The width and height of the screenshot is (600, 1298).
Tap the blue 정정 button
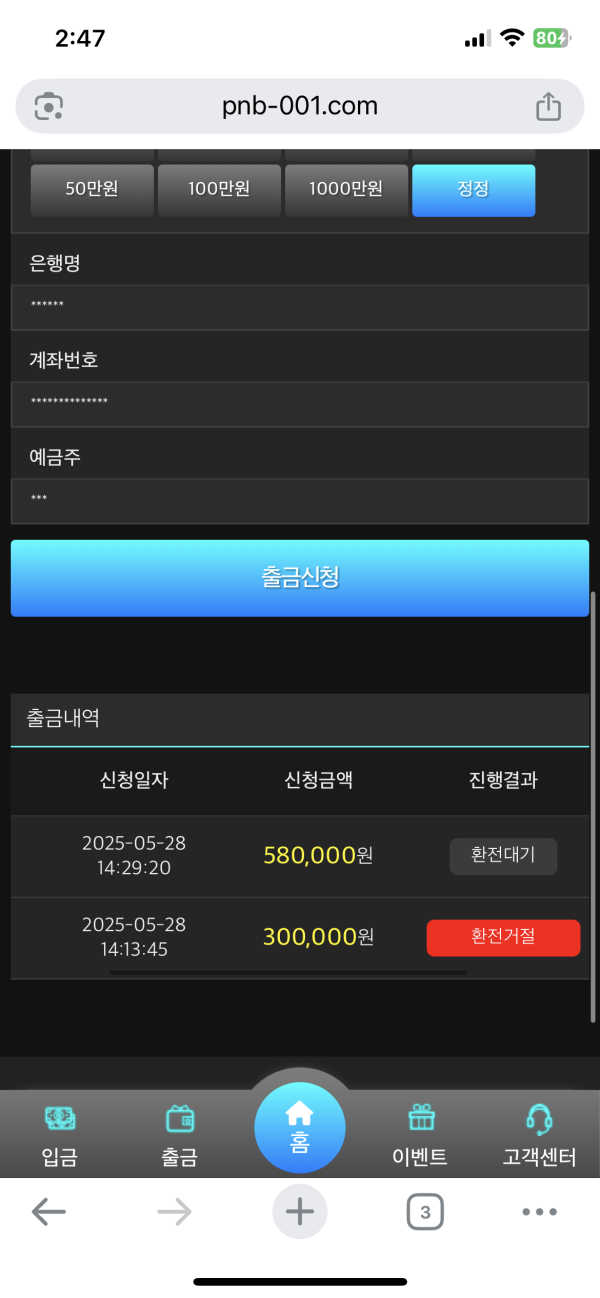pos(473,190)
